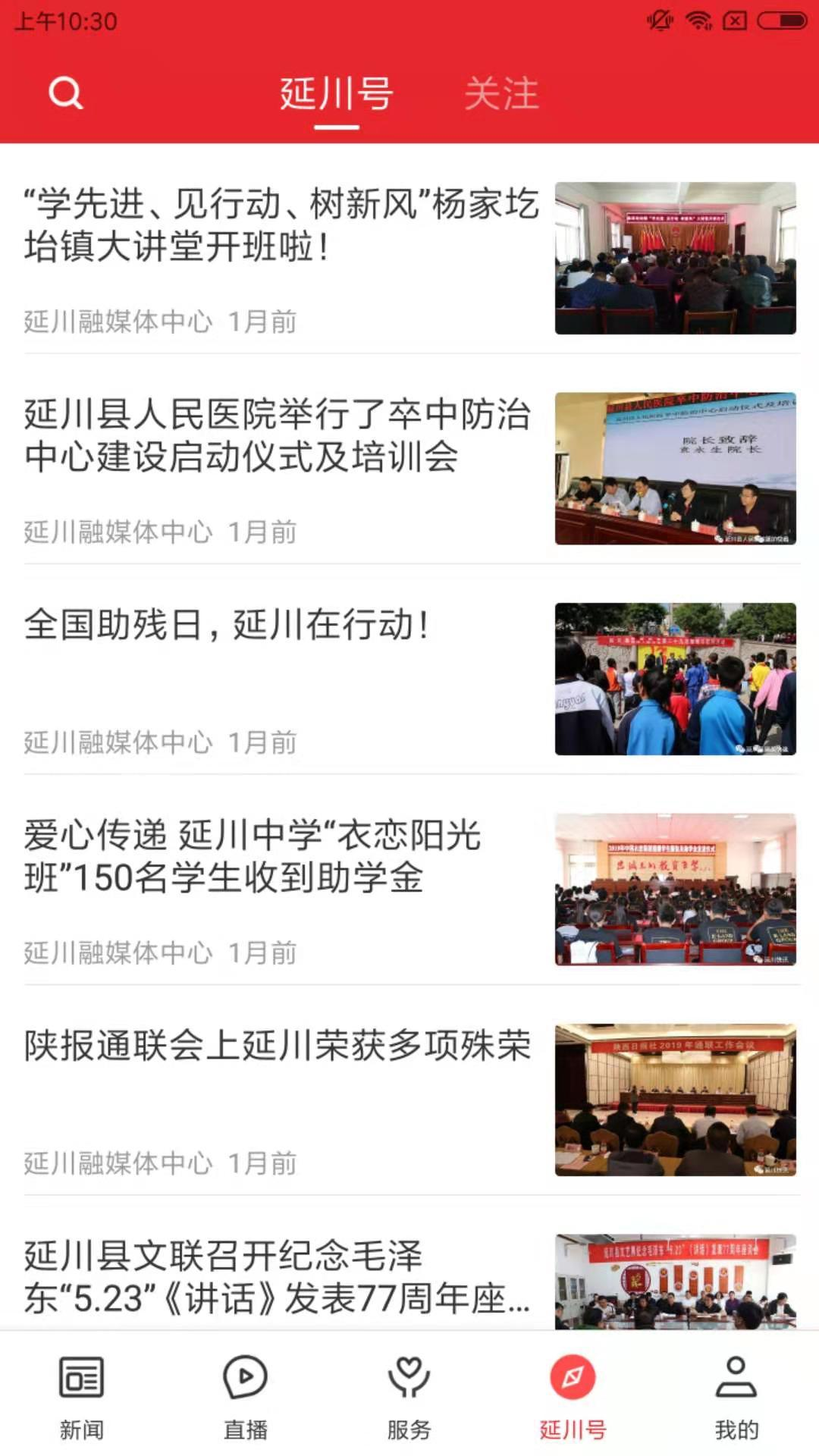Image resolution: width=819 pixels, height=1456 pixels.
Task: View the 延川中学“衣恋阳光班”助学金 article
Action: click(x=253, y=856)
